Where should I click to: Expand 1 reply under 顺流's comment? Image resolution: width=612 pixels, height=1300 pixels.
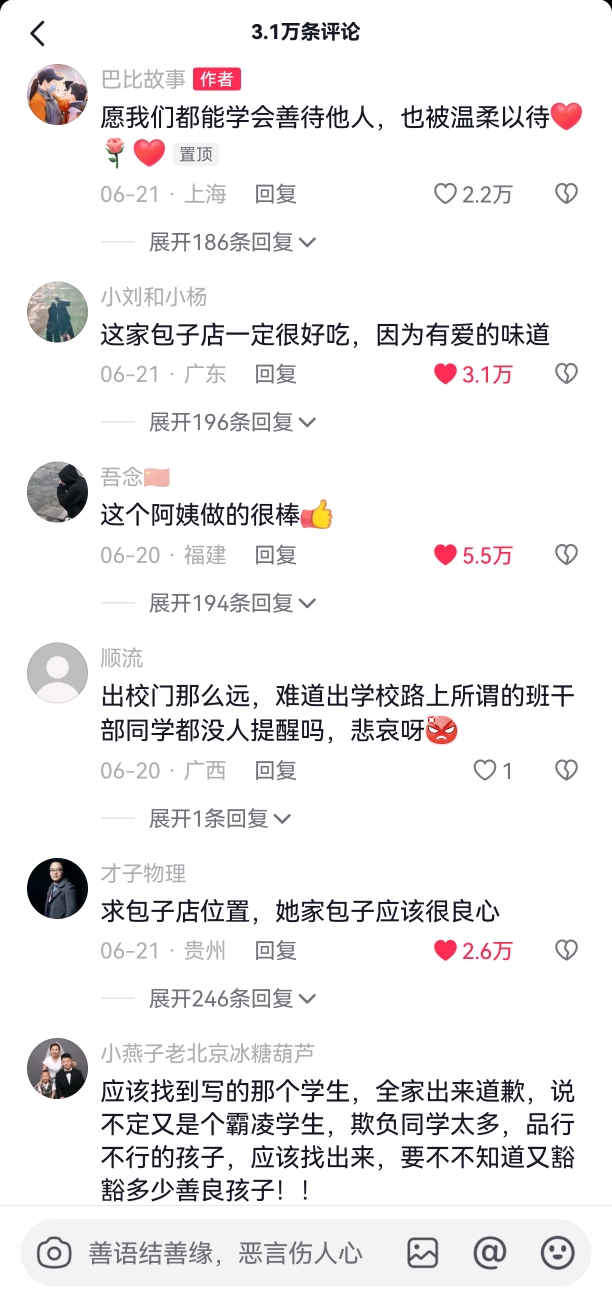(220, 819)
